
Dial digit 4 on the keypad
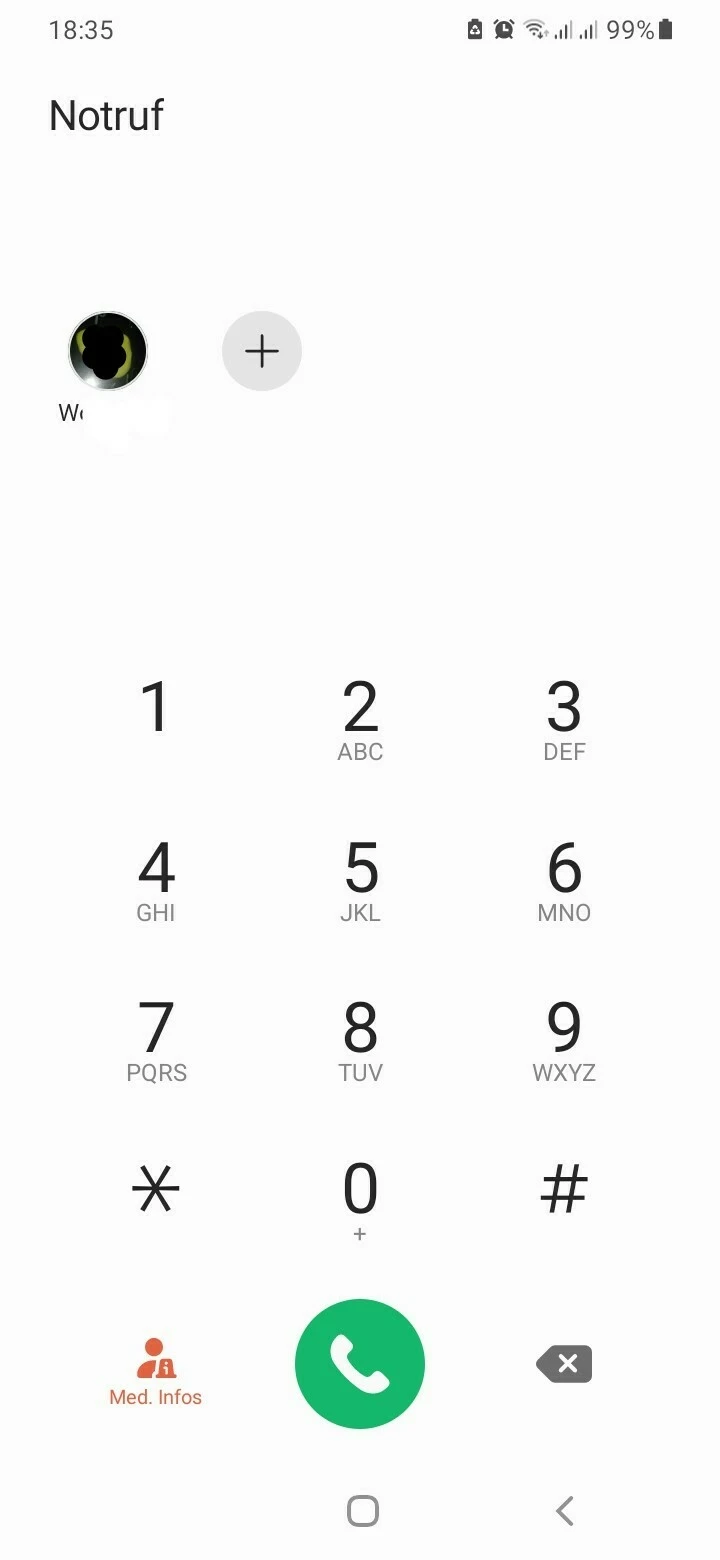click(156, 879)
